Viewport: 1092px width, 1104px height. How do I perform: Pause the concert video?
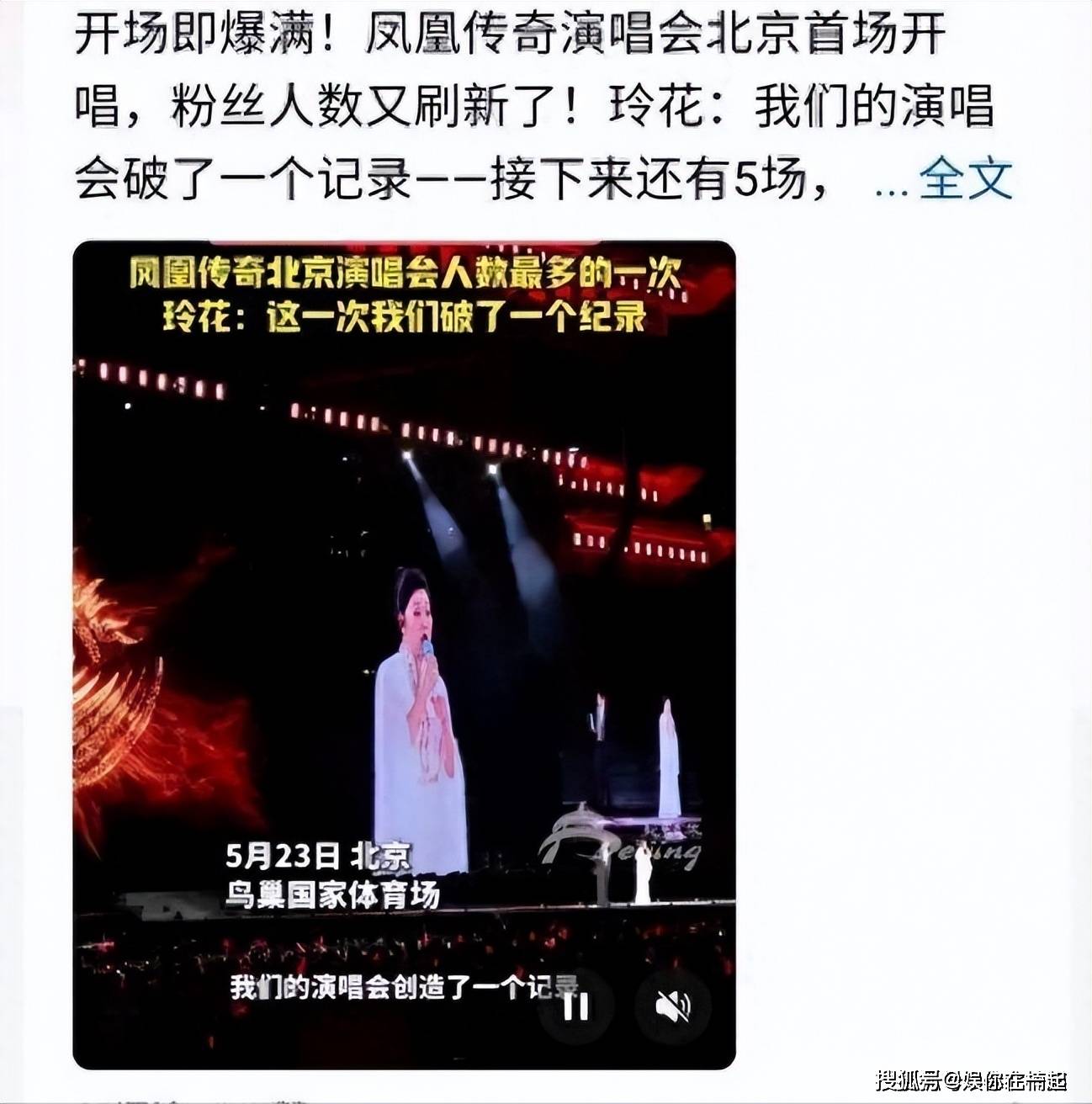(575, 1006)
